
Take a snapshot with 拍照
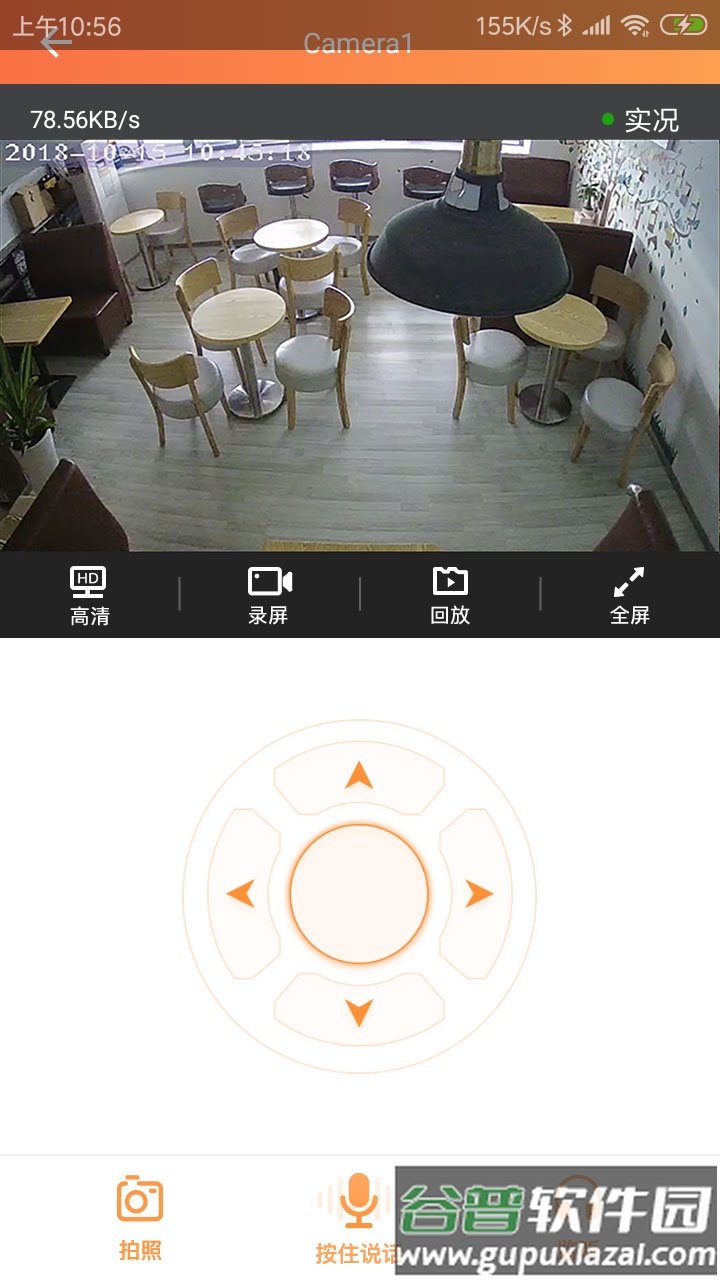click(140, 1217)
